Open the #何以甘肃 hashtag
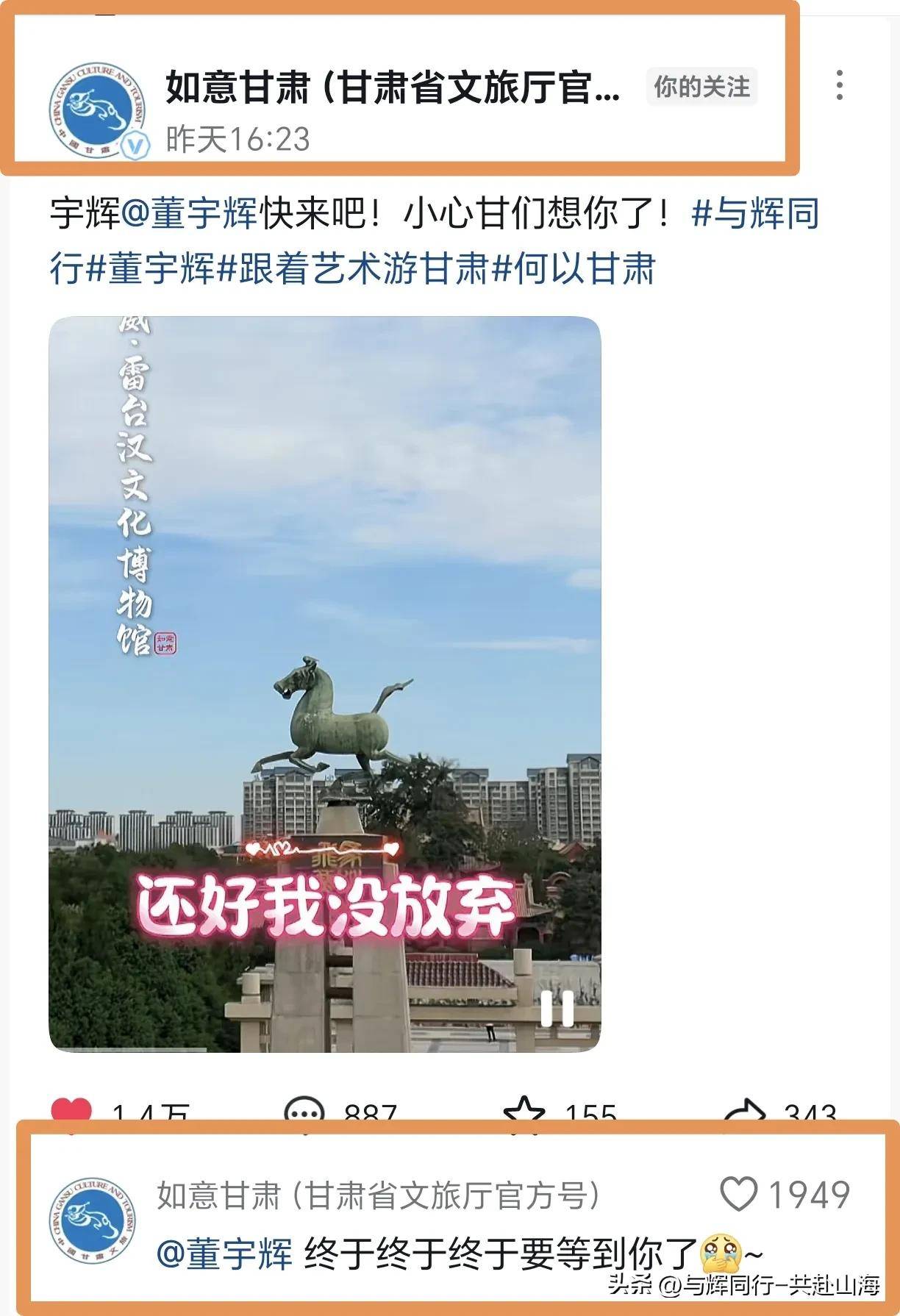The image size is (900, 1316). (574, 269)
